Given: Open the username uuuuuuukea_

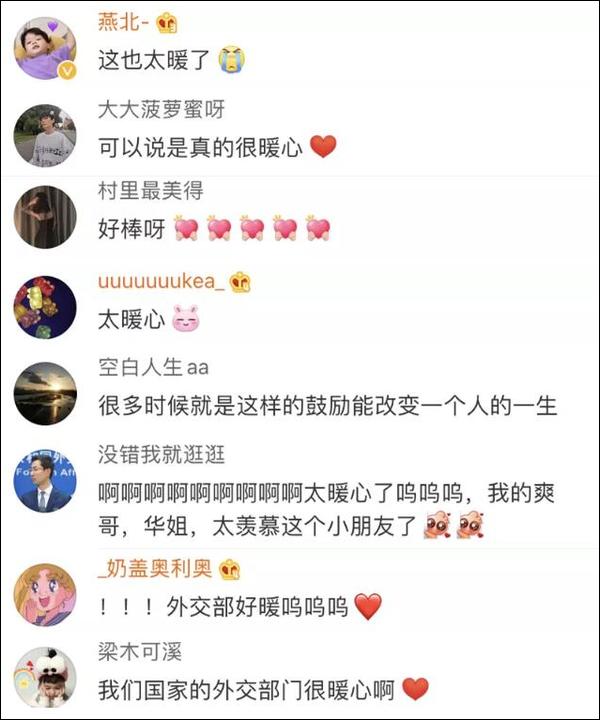Looking at the screenshot, I should click(x=162, y=282).
